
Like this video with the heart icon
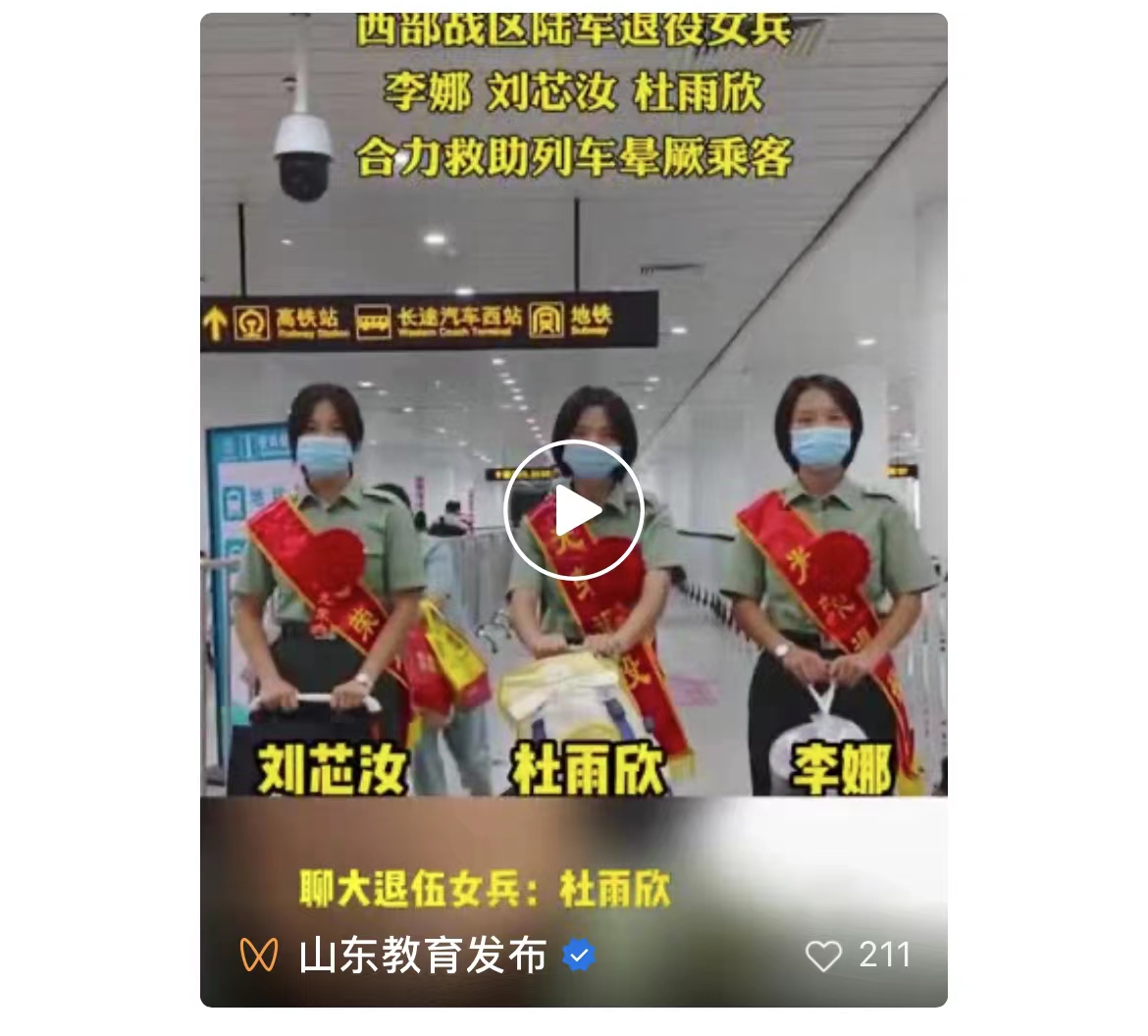823,955
